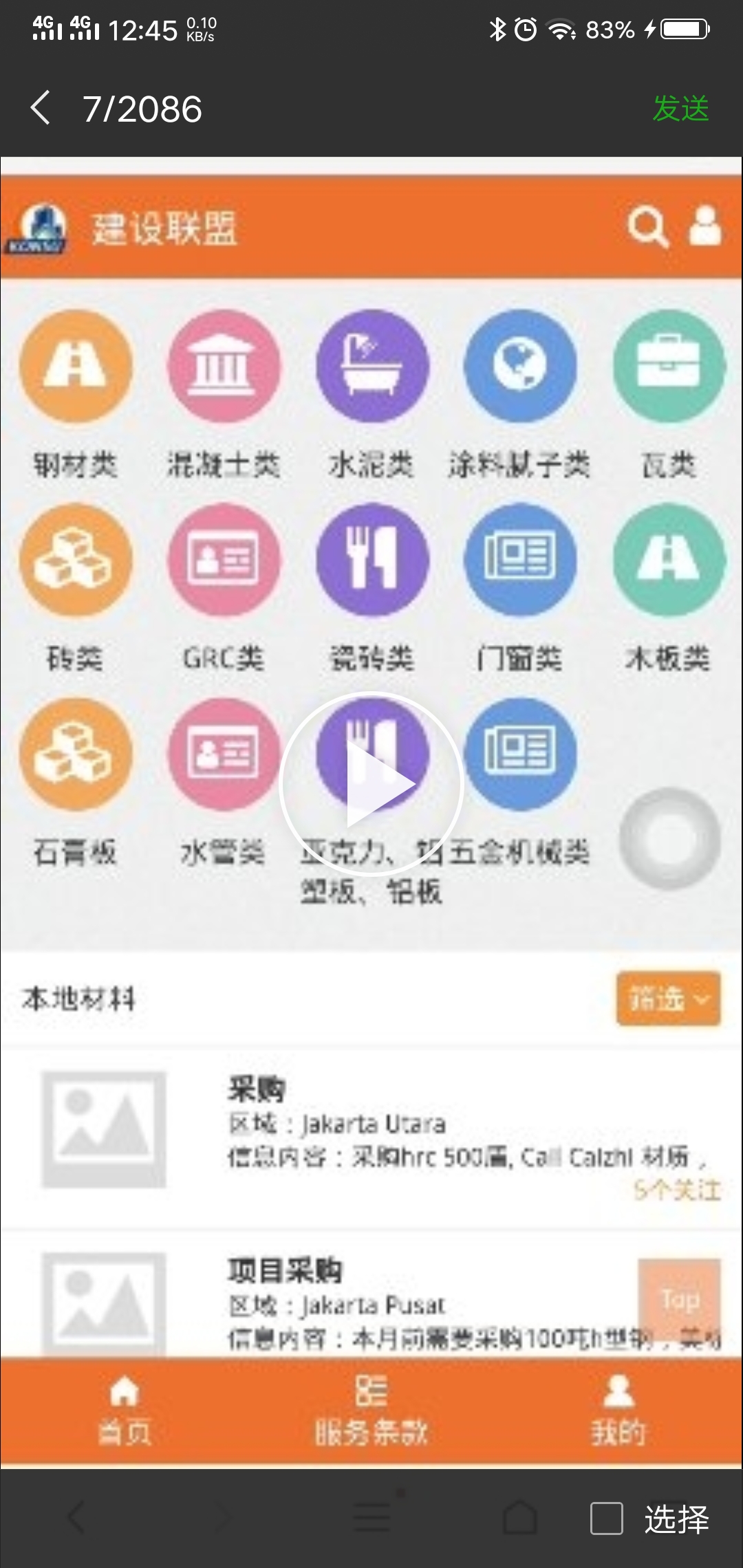Play the previewed video
The width and height of the screenshot is (743, 1568).
click(x=371, y=784)
